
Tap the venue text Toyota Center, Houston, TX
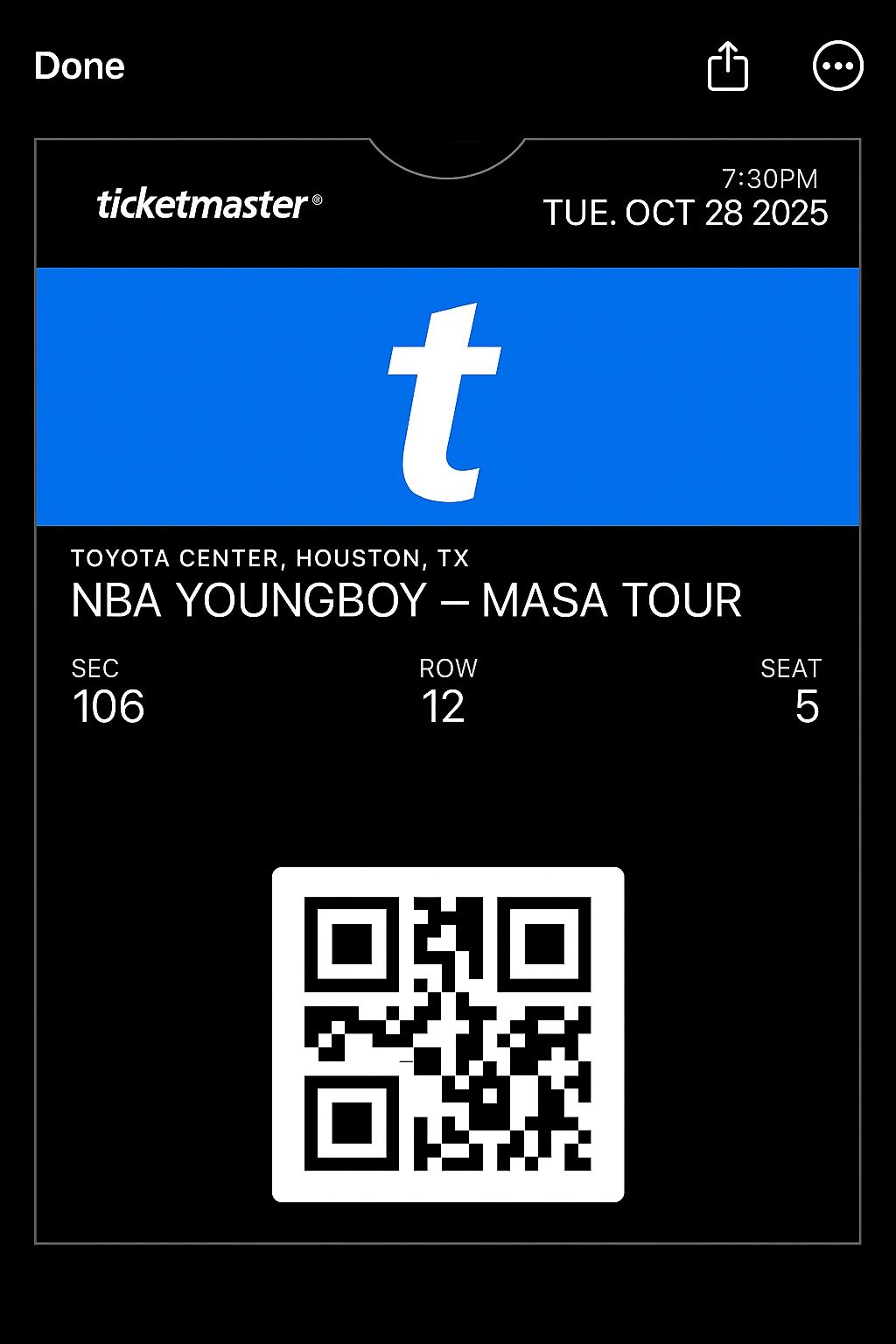point(271,556)
